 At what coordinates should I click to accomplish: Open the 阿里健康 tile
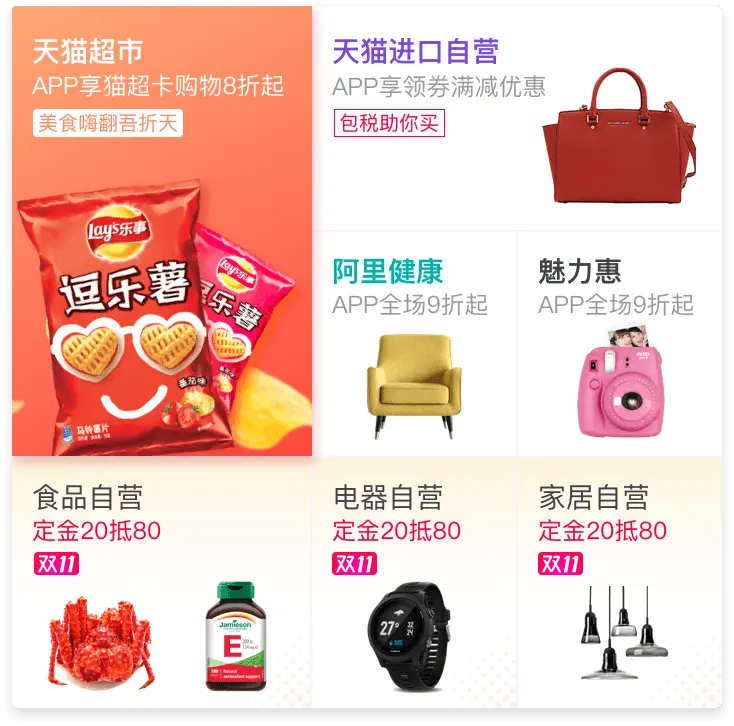coord(414,345)
